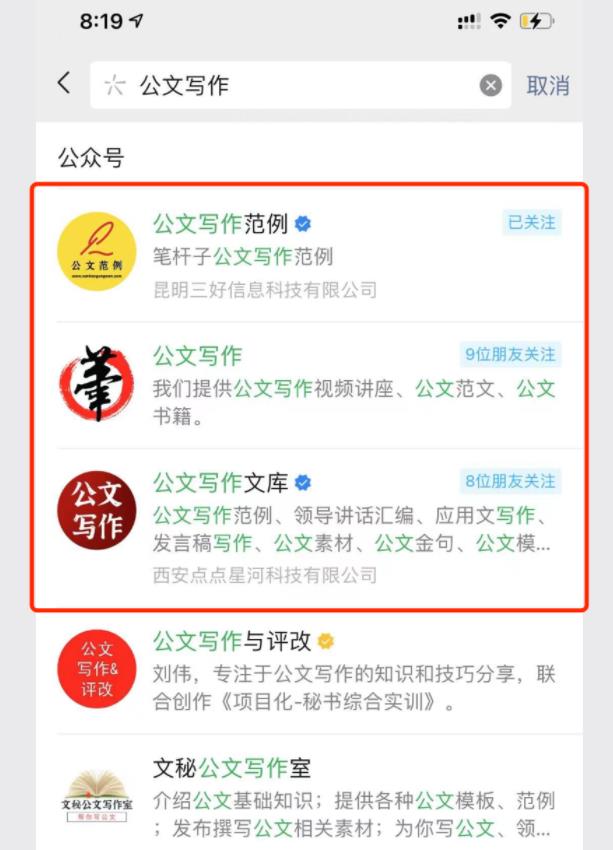Go back using the left arrow
The width and height of the screenshot is (613, 850).
64,84
